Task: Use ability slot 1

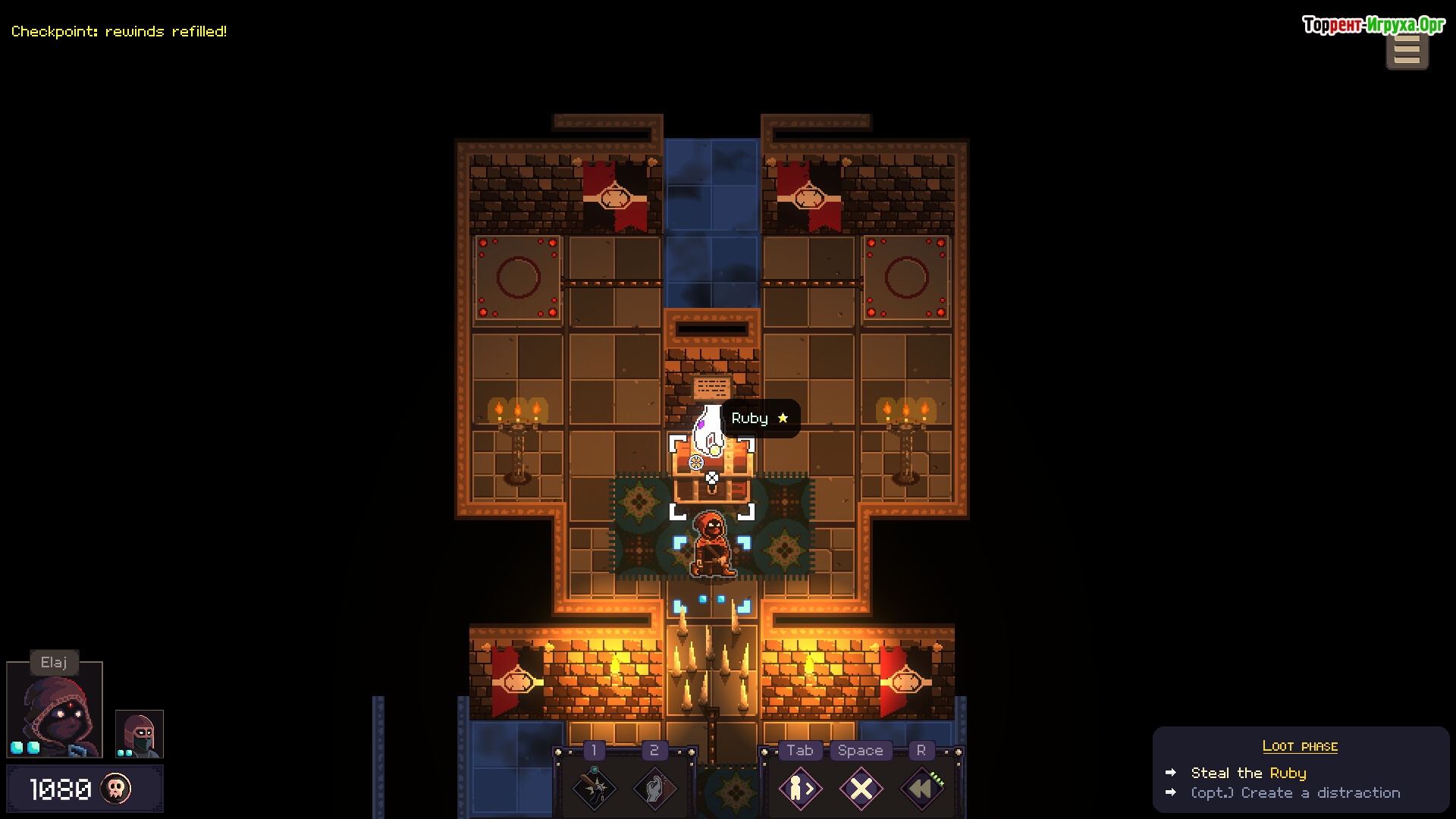Action: [595, 789]
